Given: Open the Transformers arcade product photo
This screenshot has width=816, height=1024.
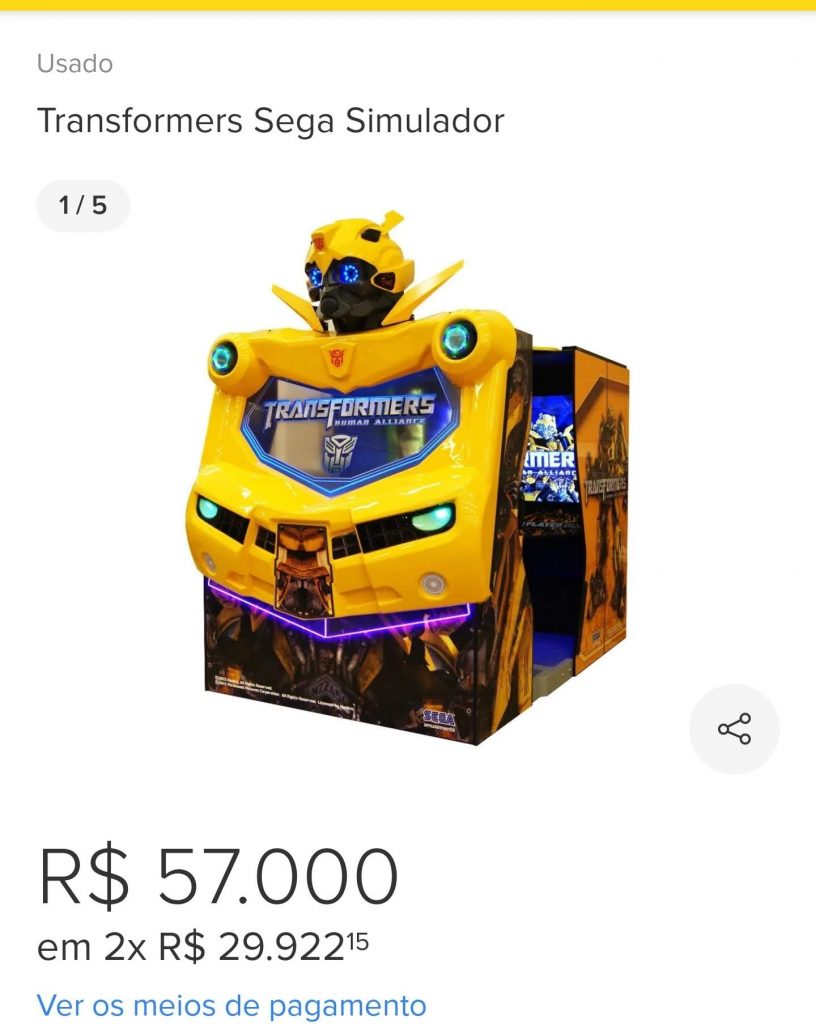Looking at the screenshot, I should pyautogui.click(x=407, y=480).
